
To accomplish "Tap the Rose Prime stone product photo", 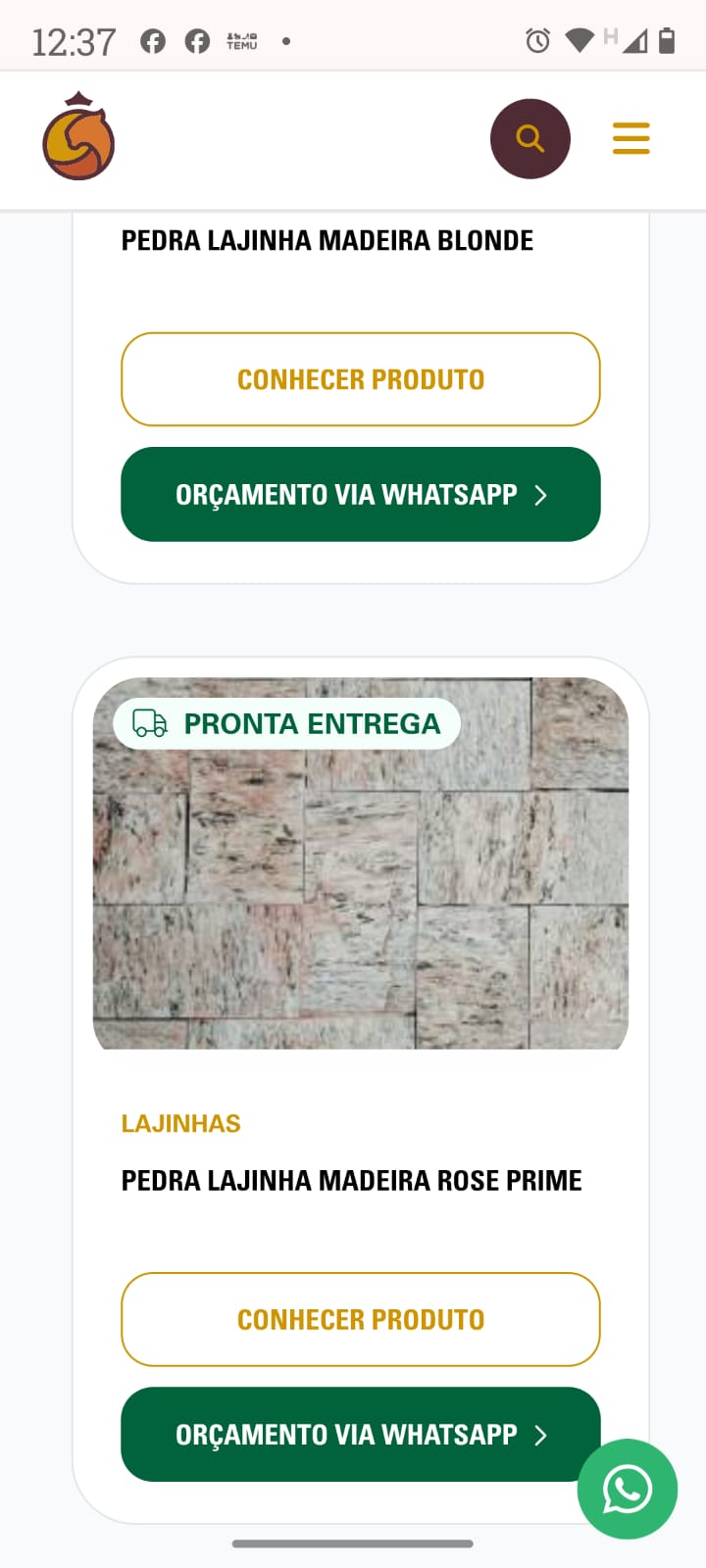I will (x=361, y=911).
